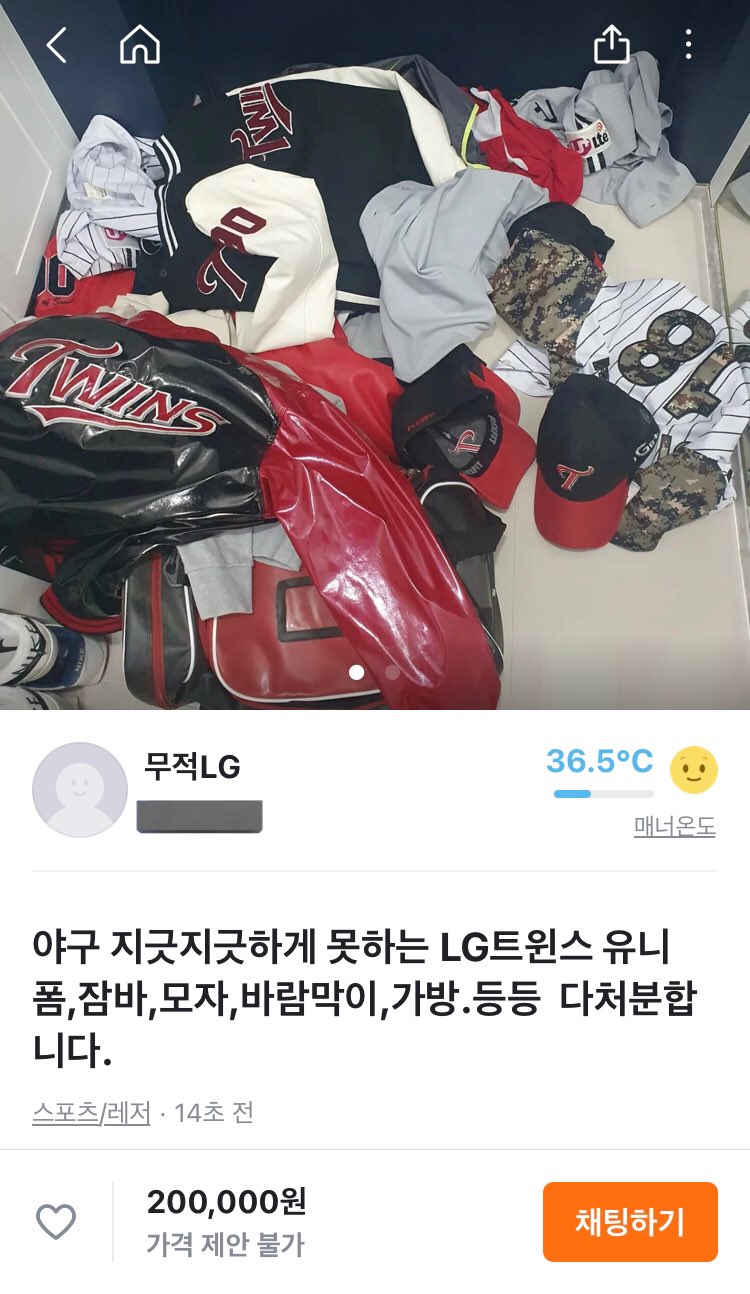Open the 스포츠/레저 category link

[91, 1112]
